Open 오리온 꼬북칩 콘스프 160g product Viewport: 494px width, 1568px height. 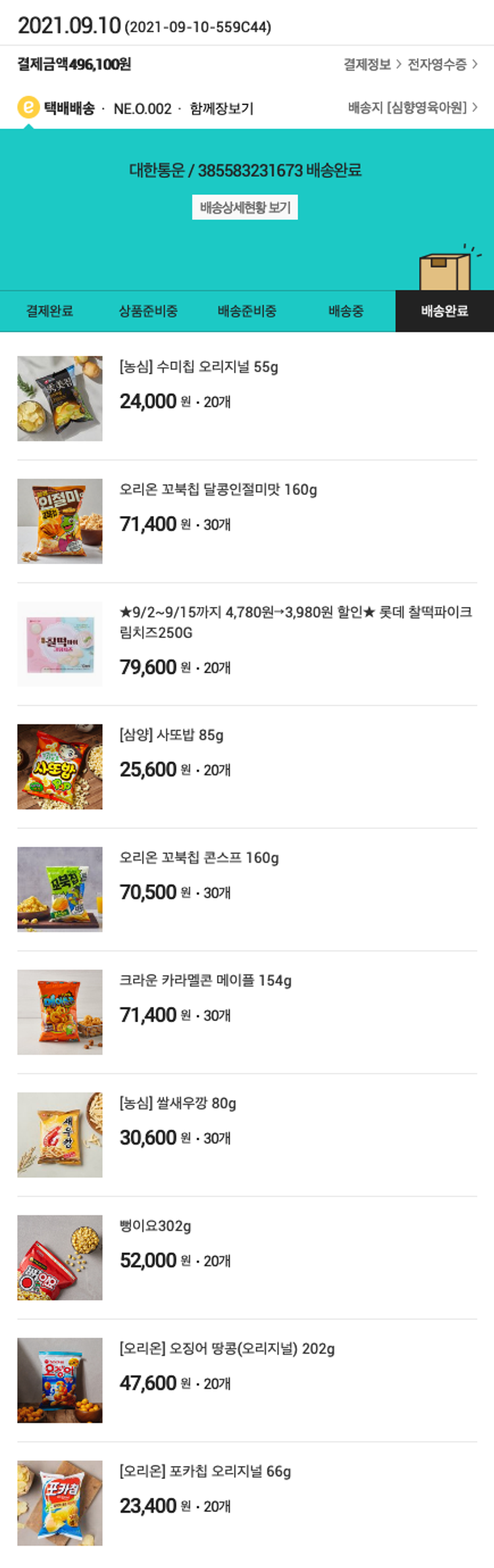[x=199, y=857]
